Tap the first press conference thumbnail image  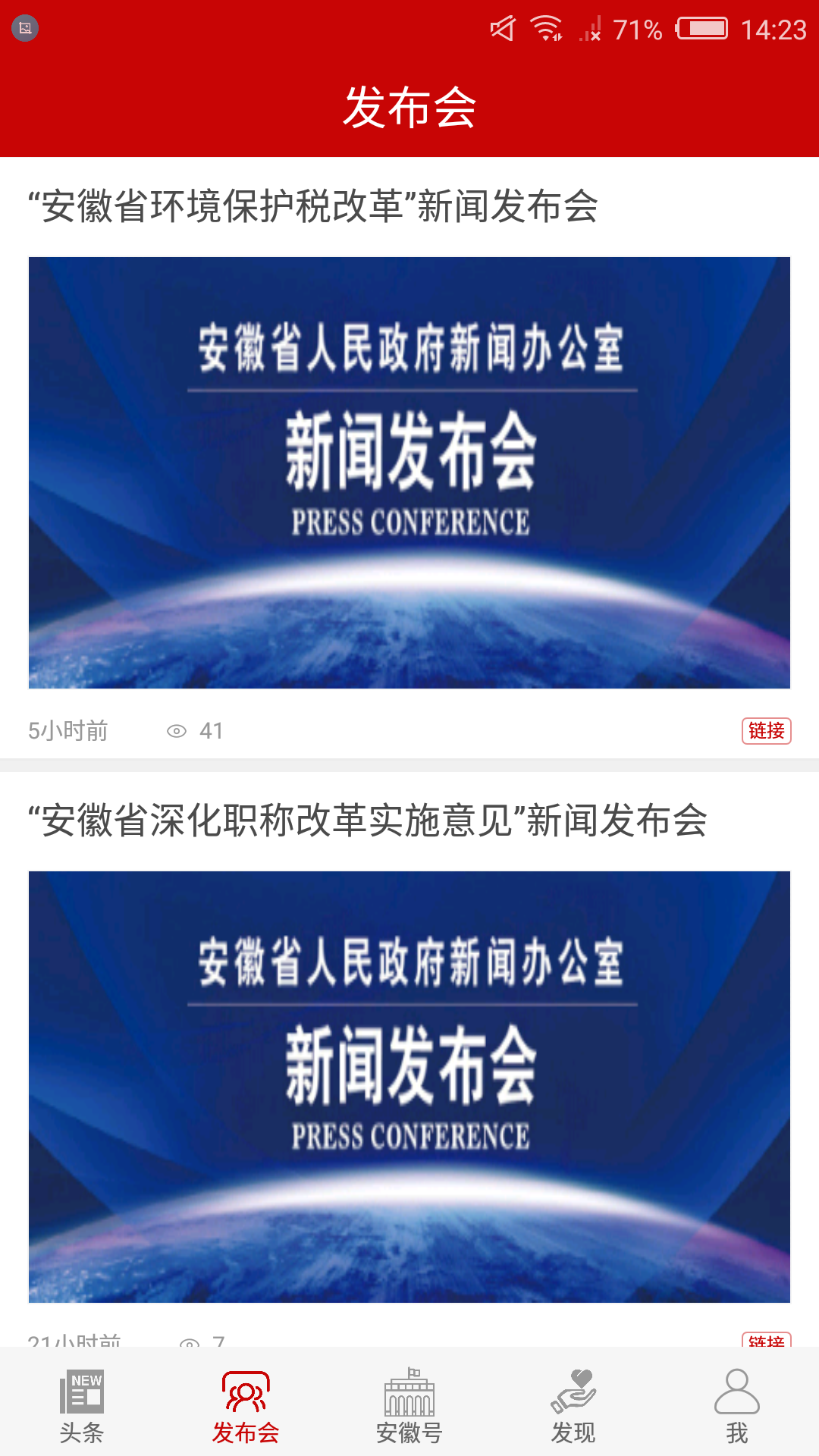click(x=409, y=472)
